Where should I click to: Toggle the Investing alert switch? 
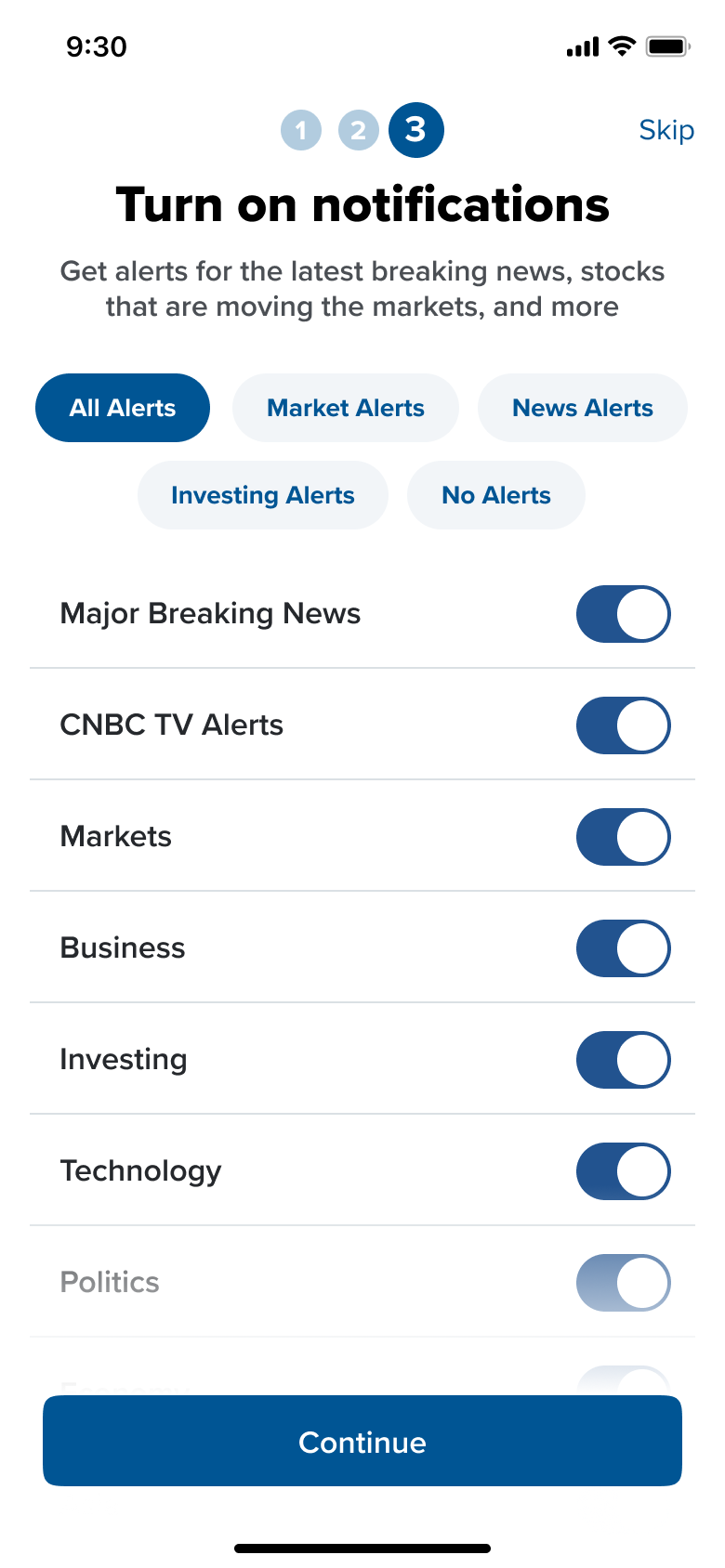coord(623,1060)
